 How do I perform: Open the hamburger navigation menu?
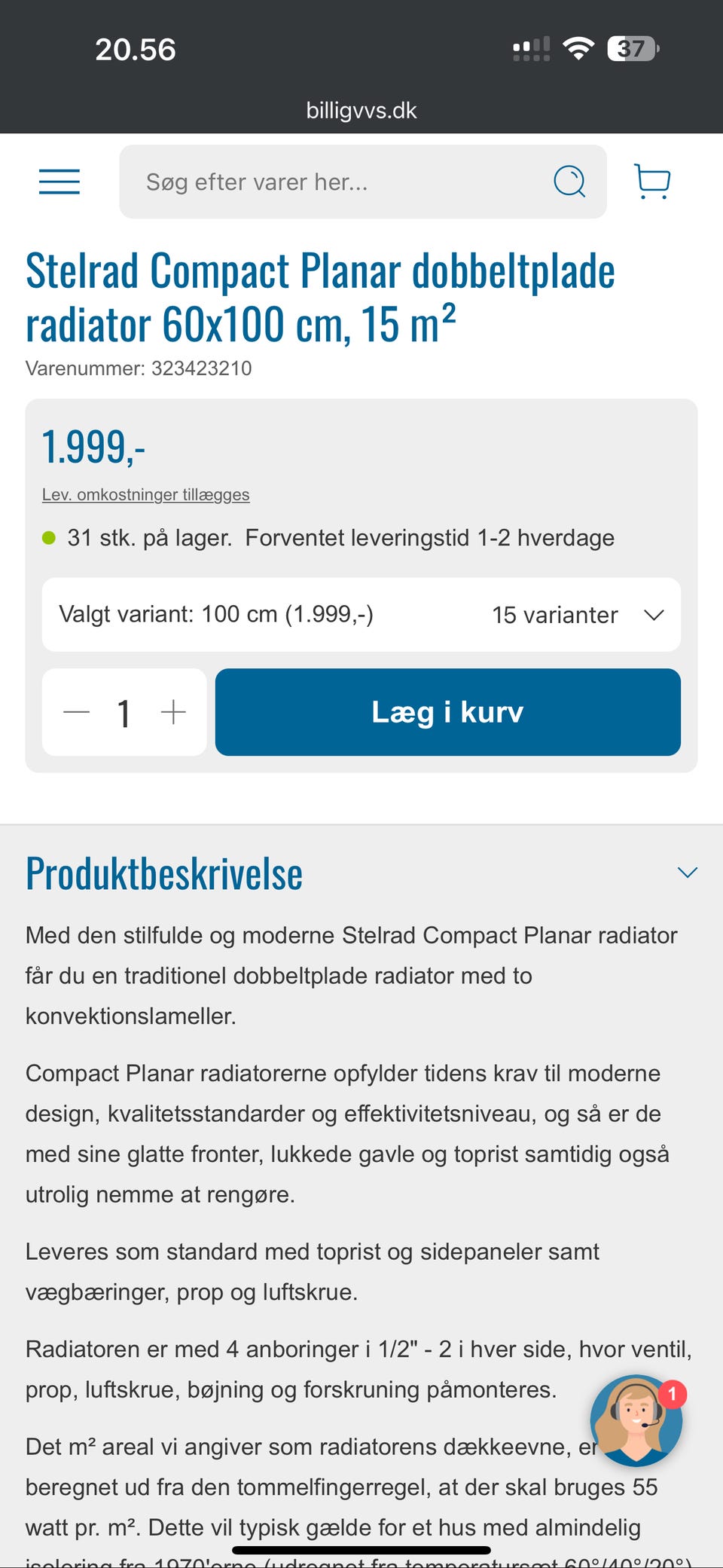coord(59,182)
